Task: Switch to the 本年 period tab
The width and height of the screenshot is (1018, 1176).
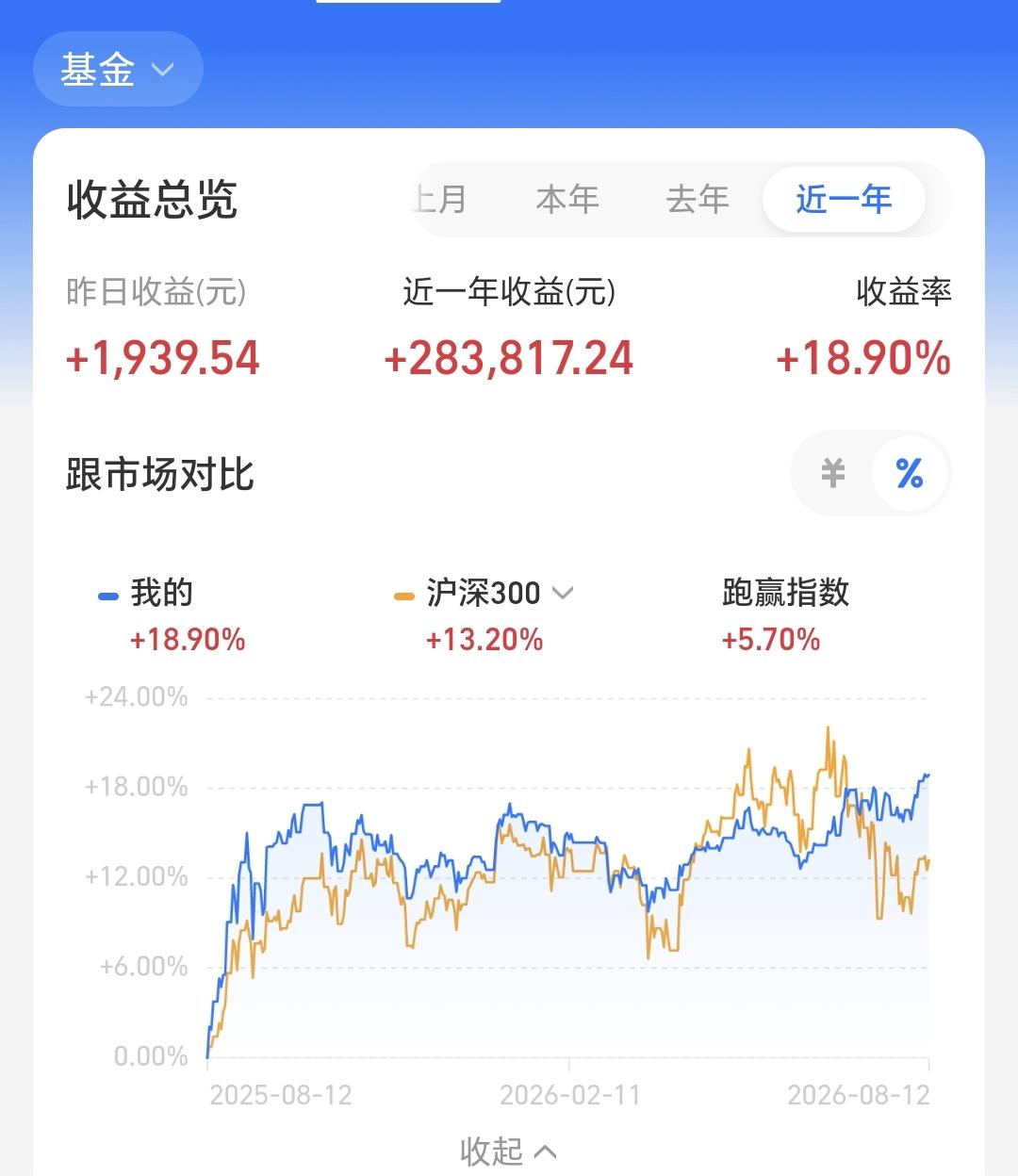Action: coord(567,199)
